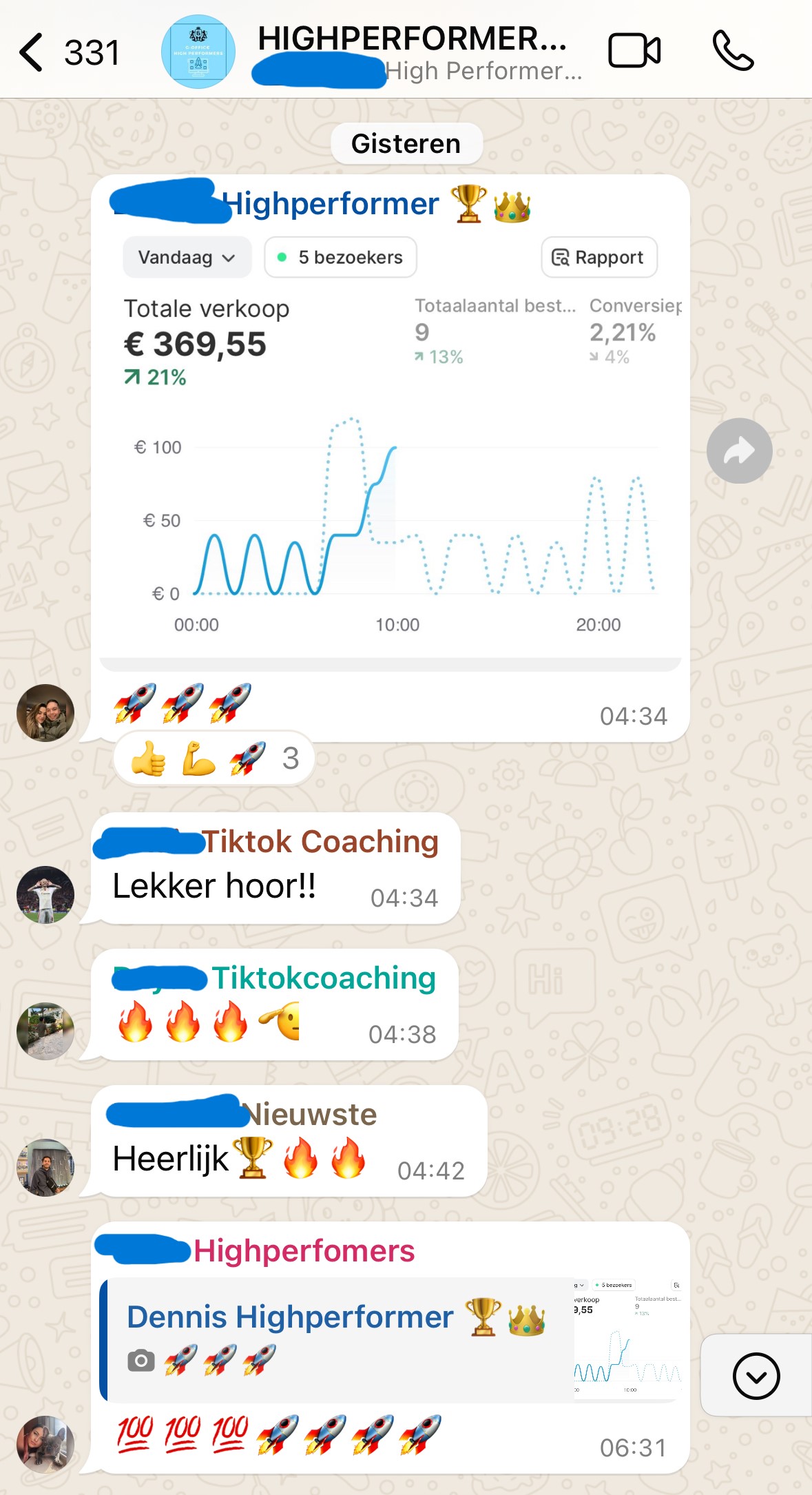Open avatar of the 06:31 message sender
812x1495 pixels.
coord(45,1444)
